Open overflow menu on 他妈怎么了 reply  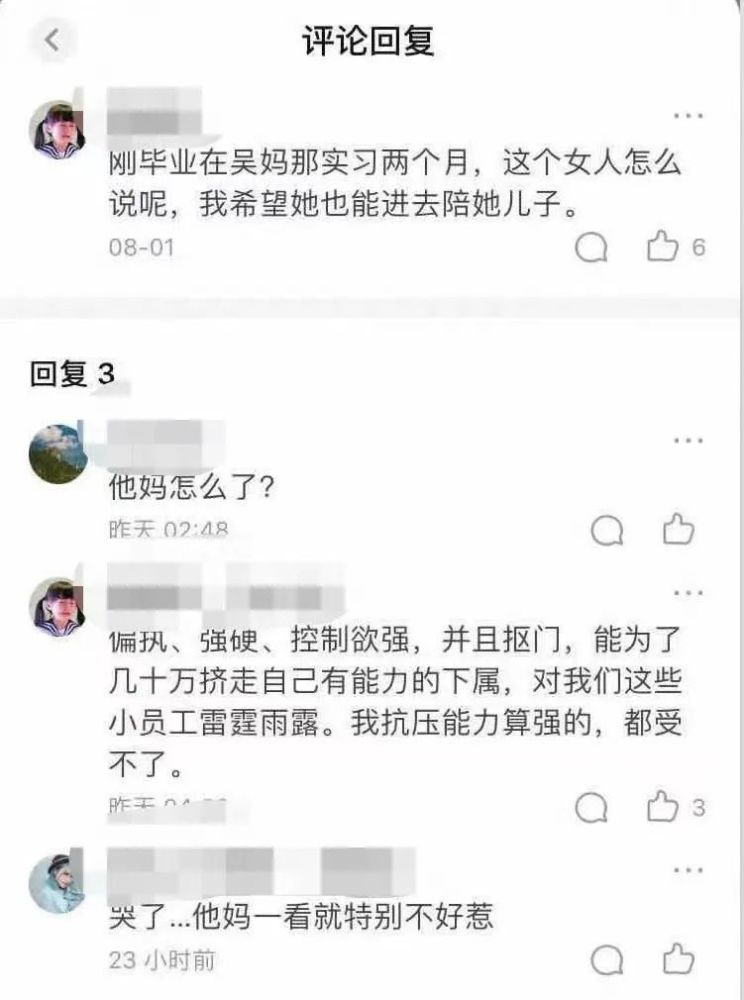[688, 441]
